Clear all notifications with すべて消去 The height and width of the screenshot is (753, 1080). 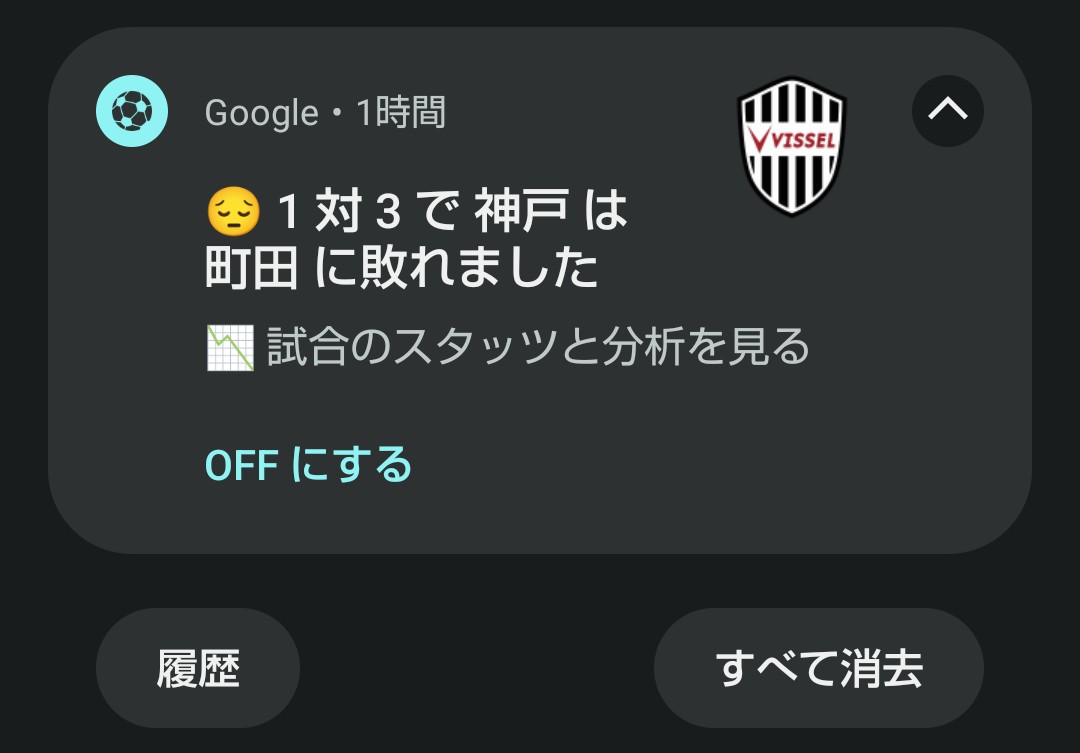pyautogui.click(x=818, y=668)
